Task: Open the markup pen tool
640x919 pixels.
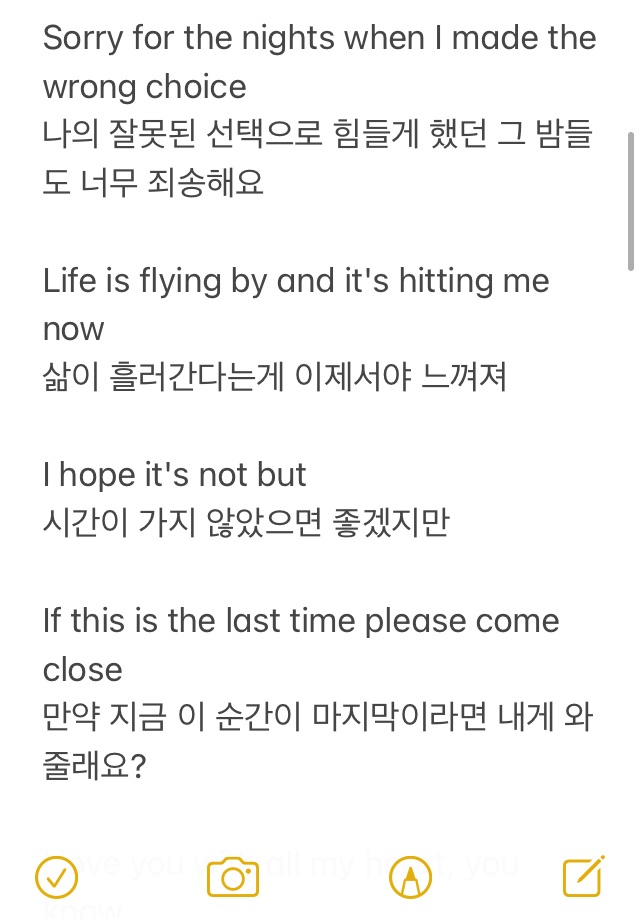Action: pos(410,877)
